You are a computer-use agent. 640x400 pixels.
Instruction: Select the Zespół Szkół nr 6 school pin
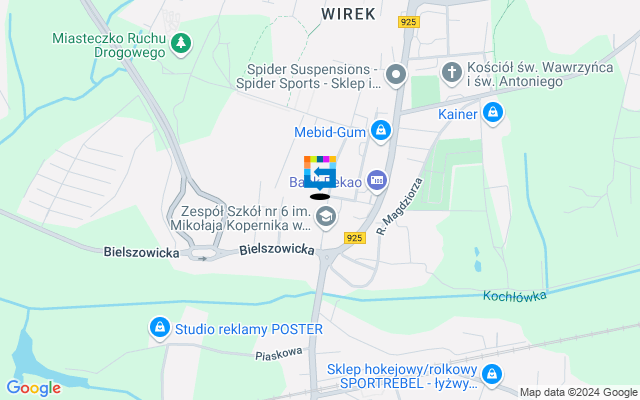(325, 216)
